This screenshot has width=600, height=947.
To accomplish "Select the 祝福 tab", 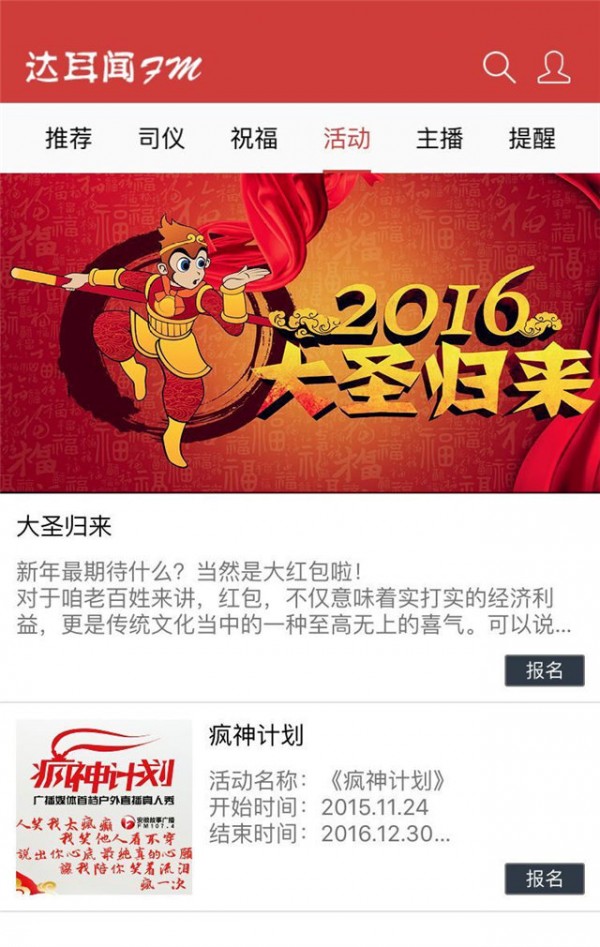I will tap(254, 138).
